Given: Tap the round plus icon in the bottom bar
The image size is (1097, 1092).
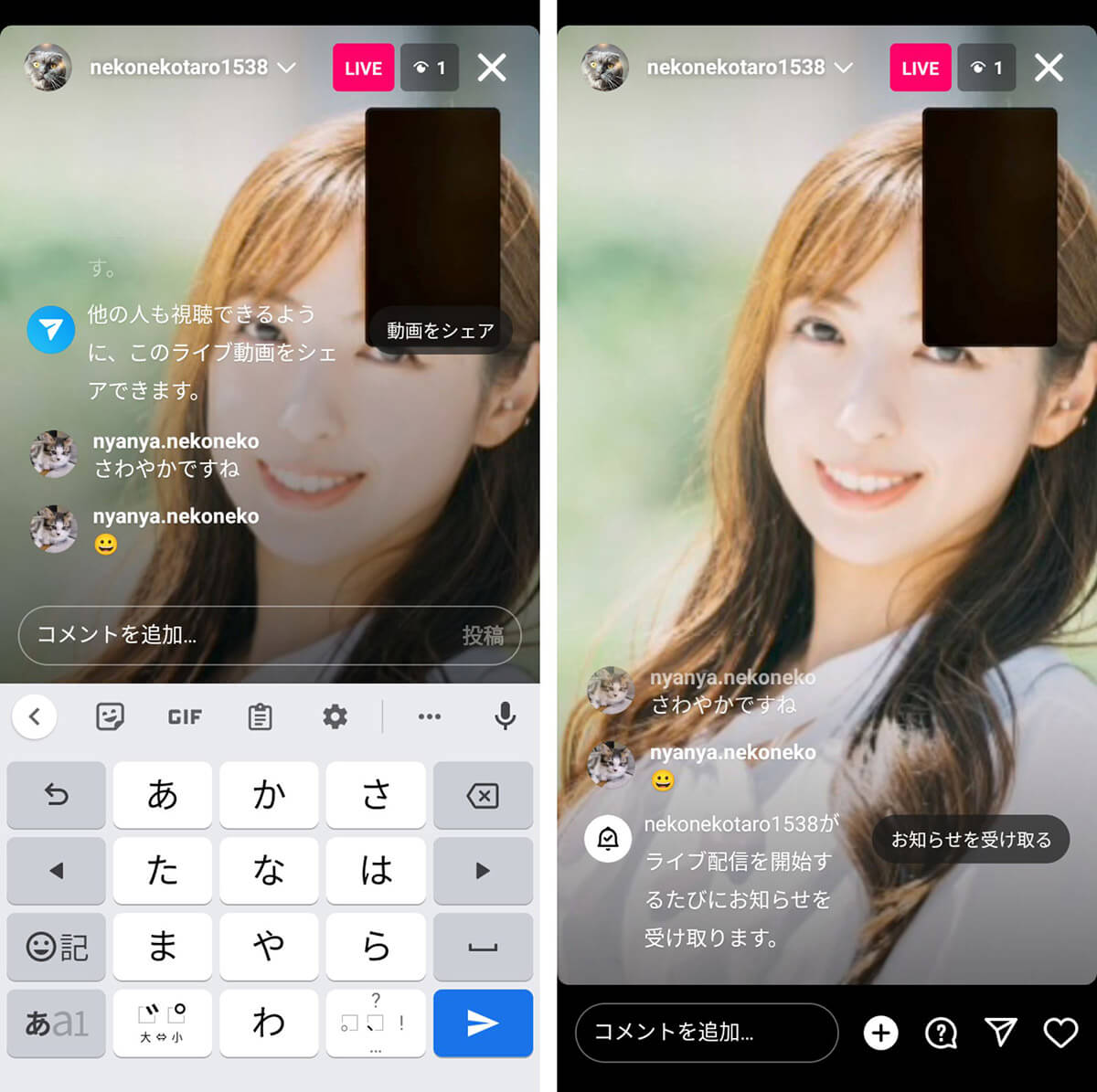Looking at the screenshot, I should tap(880, 1033).
